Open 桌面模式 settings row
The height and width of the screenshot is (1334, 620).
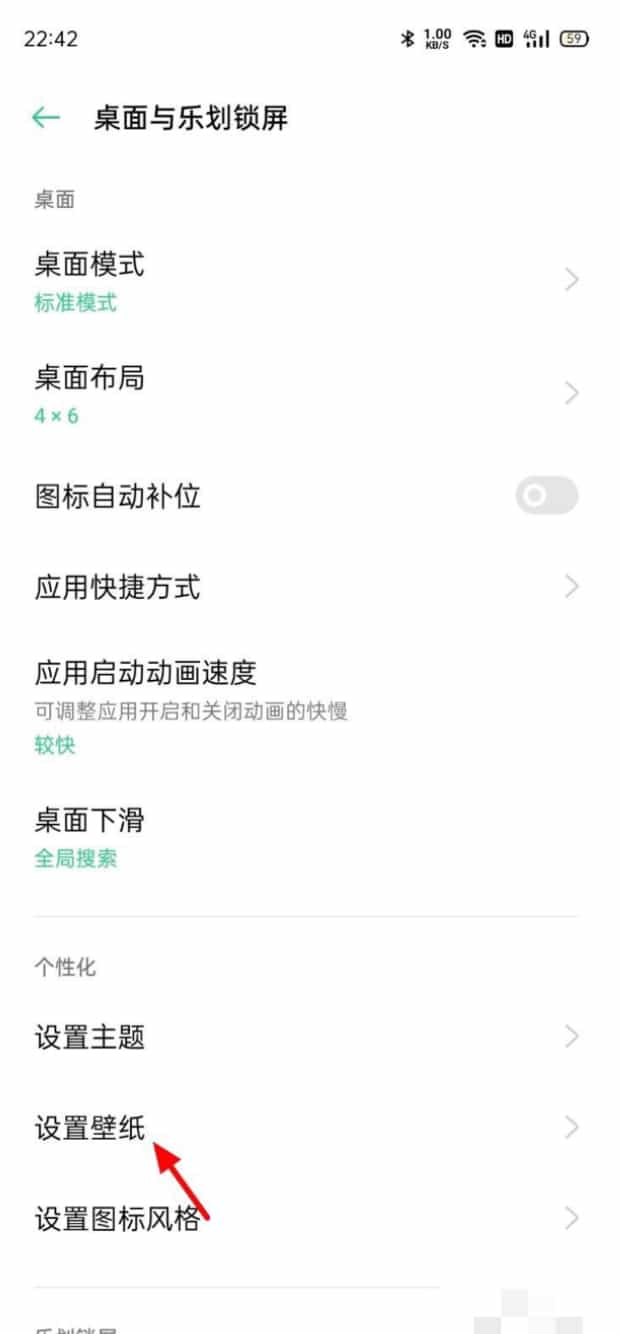300,281
